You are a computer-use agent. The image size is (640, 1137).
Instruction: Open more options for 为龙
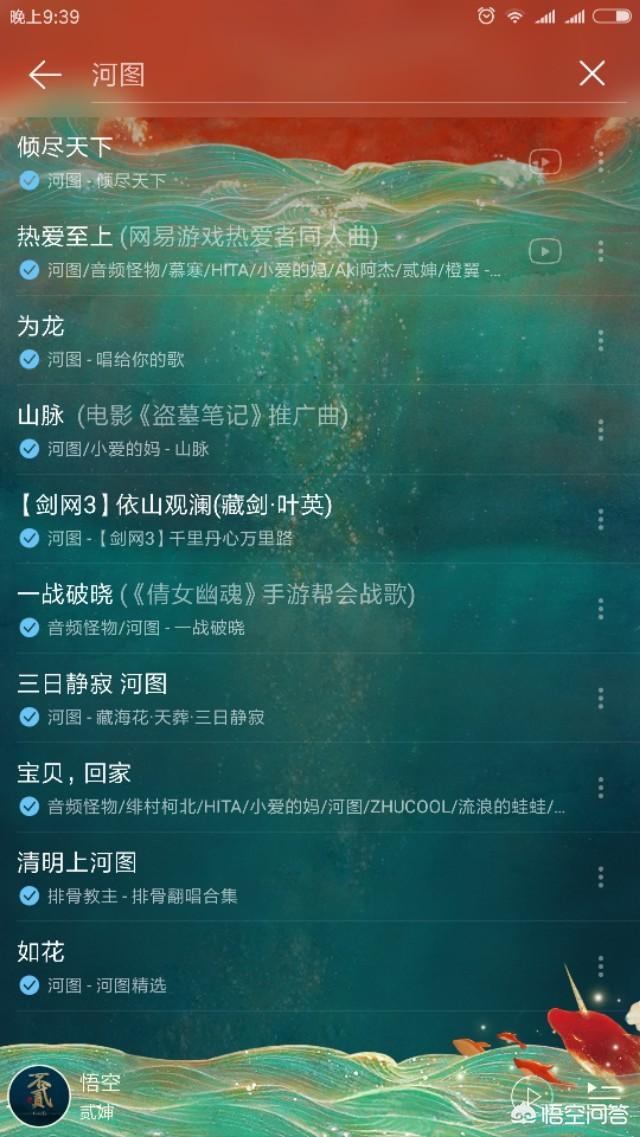[x=600, y=341]
